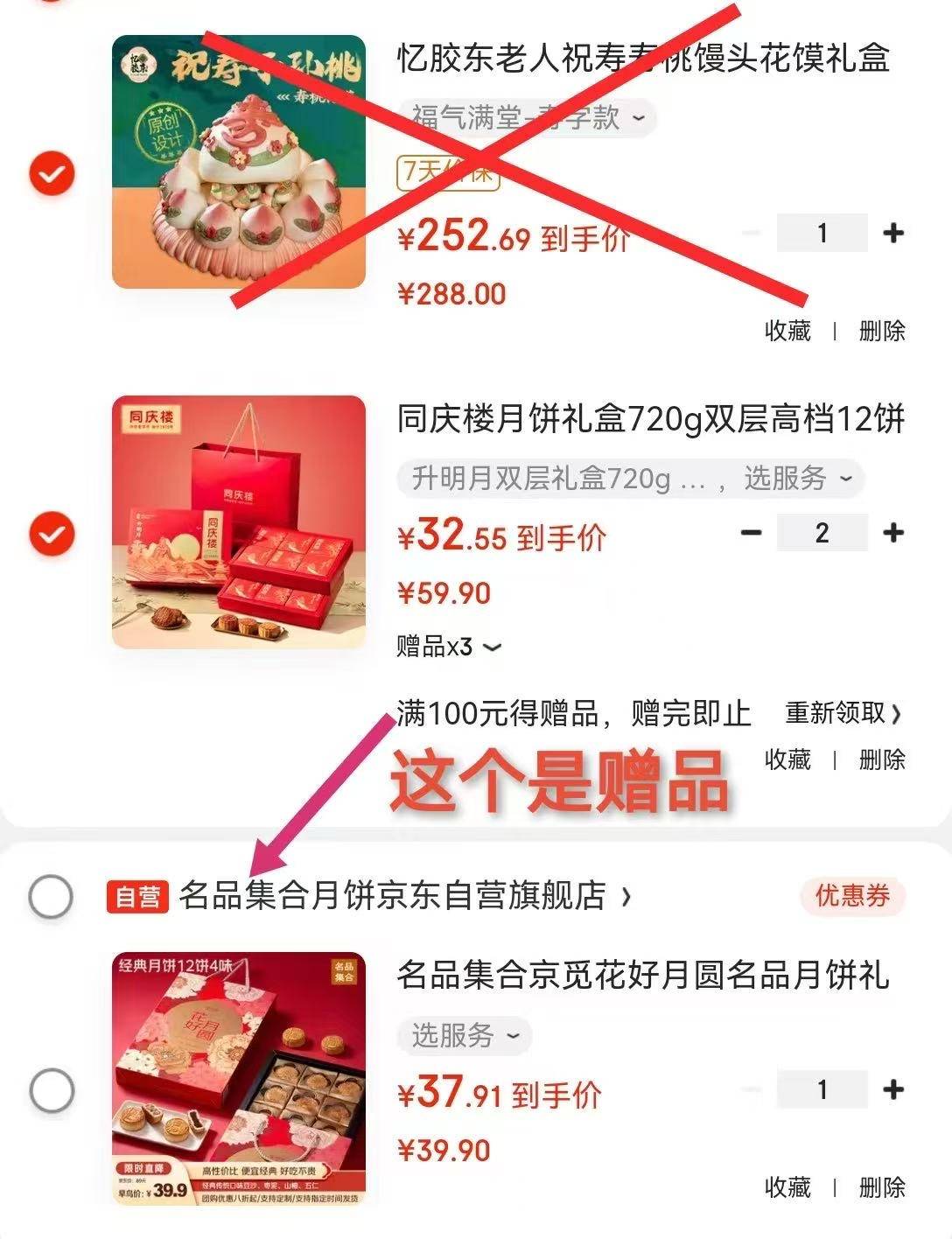Expand the 赠品x3 gift list
This screenshot has height=1239, width=952.
(x=449, y=647)
